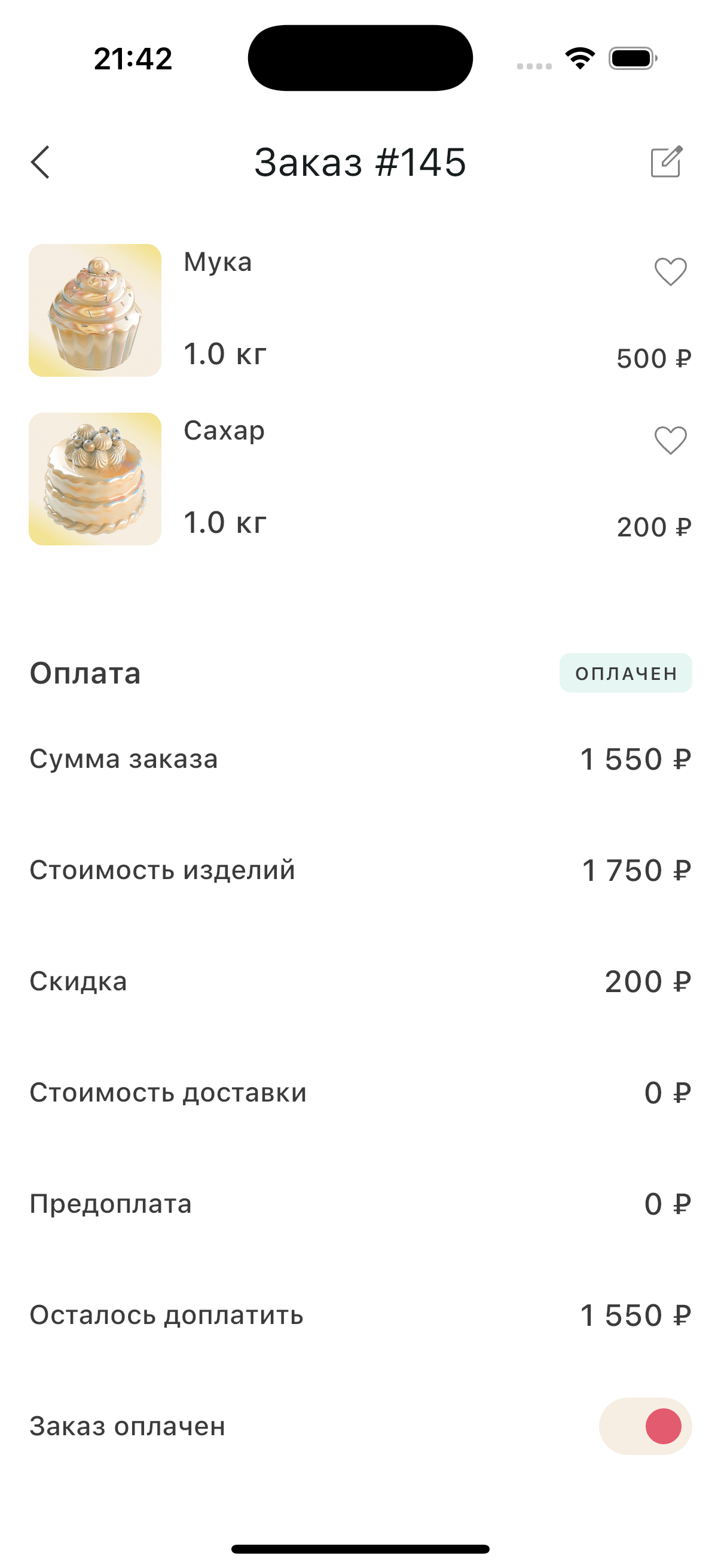Go back from order #145

(40, 163)
